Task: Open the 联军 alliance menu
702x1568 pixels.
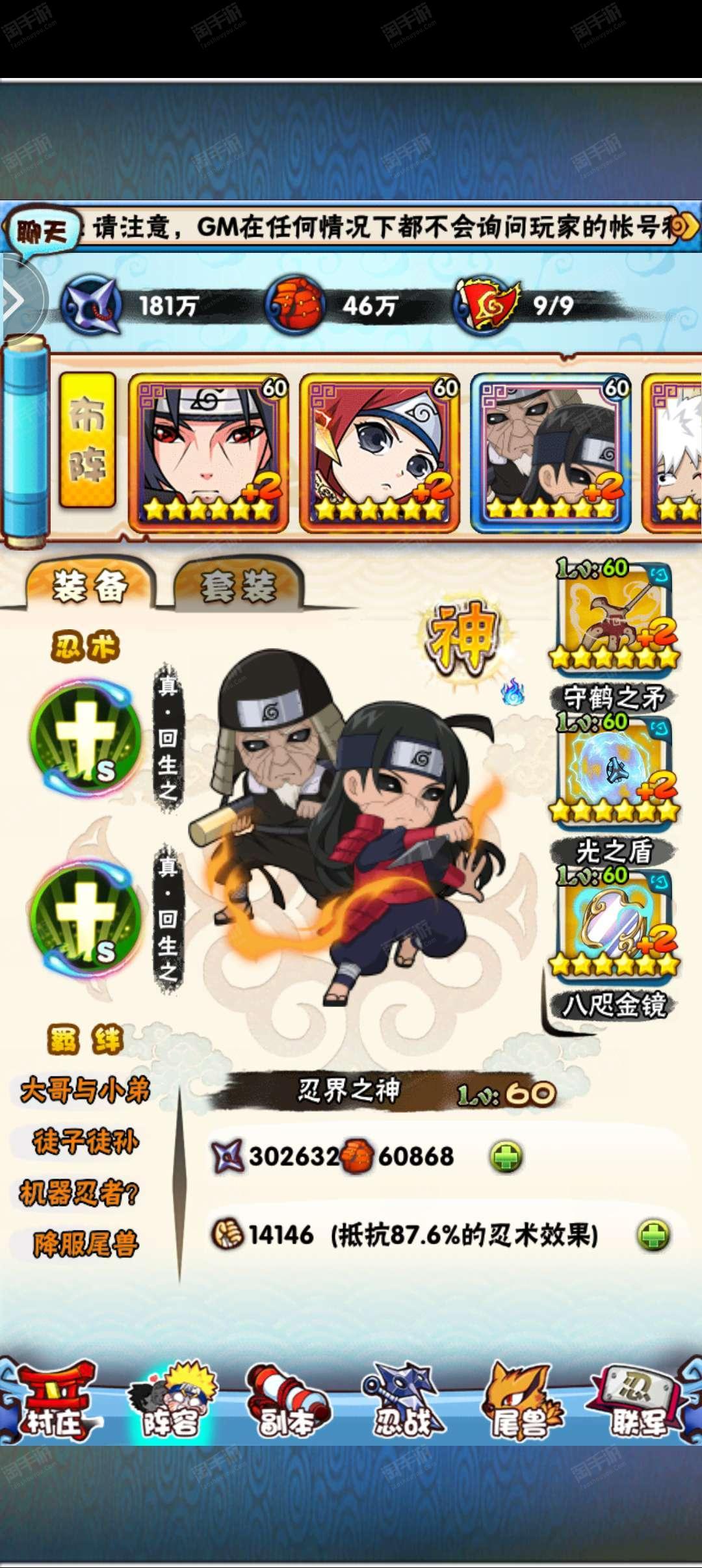Action: tap(637, 1404)
